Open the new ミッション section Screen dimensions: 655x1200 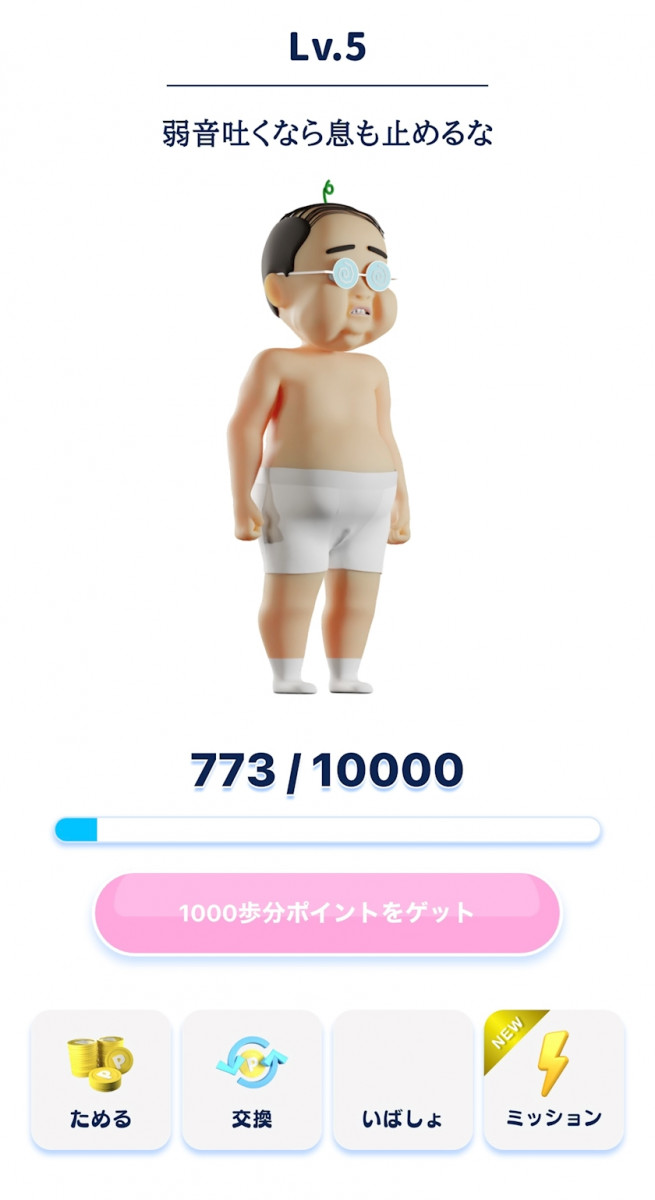click(553, 1078)
